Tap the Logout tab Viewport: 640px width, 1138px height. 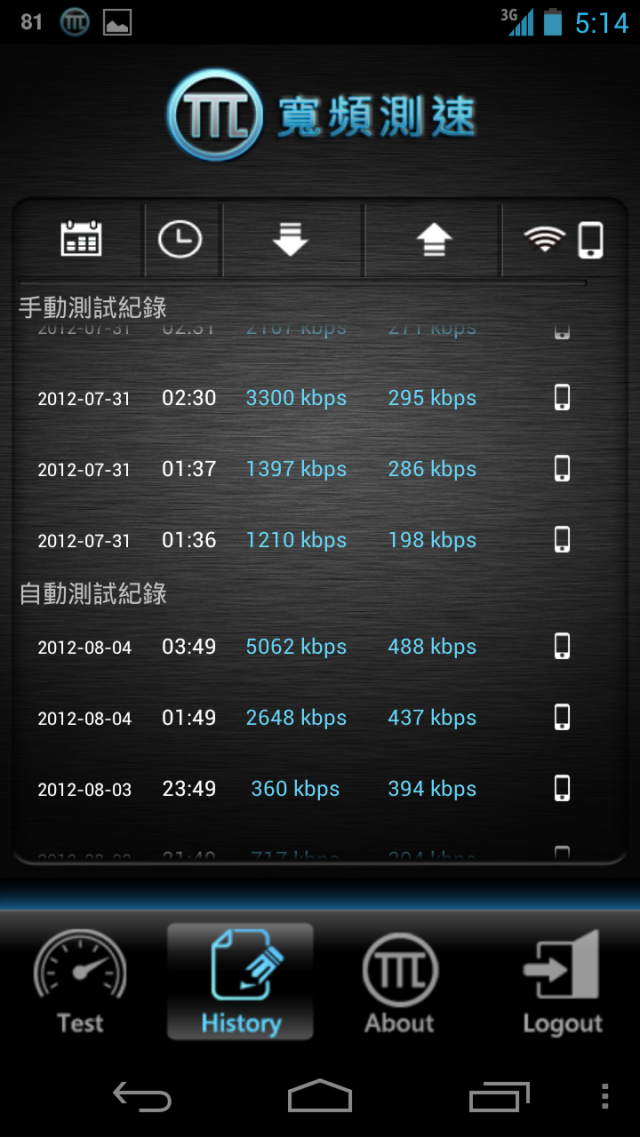pyautogui.click(x=561, y=981)
